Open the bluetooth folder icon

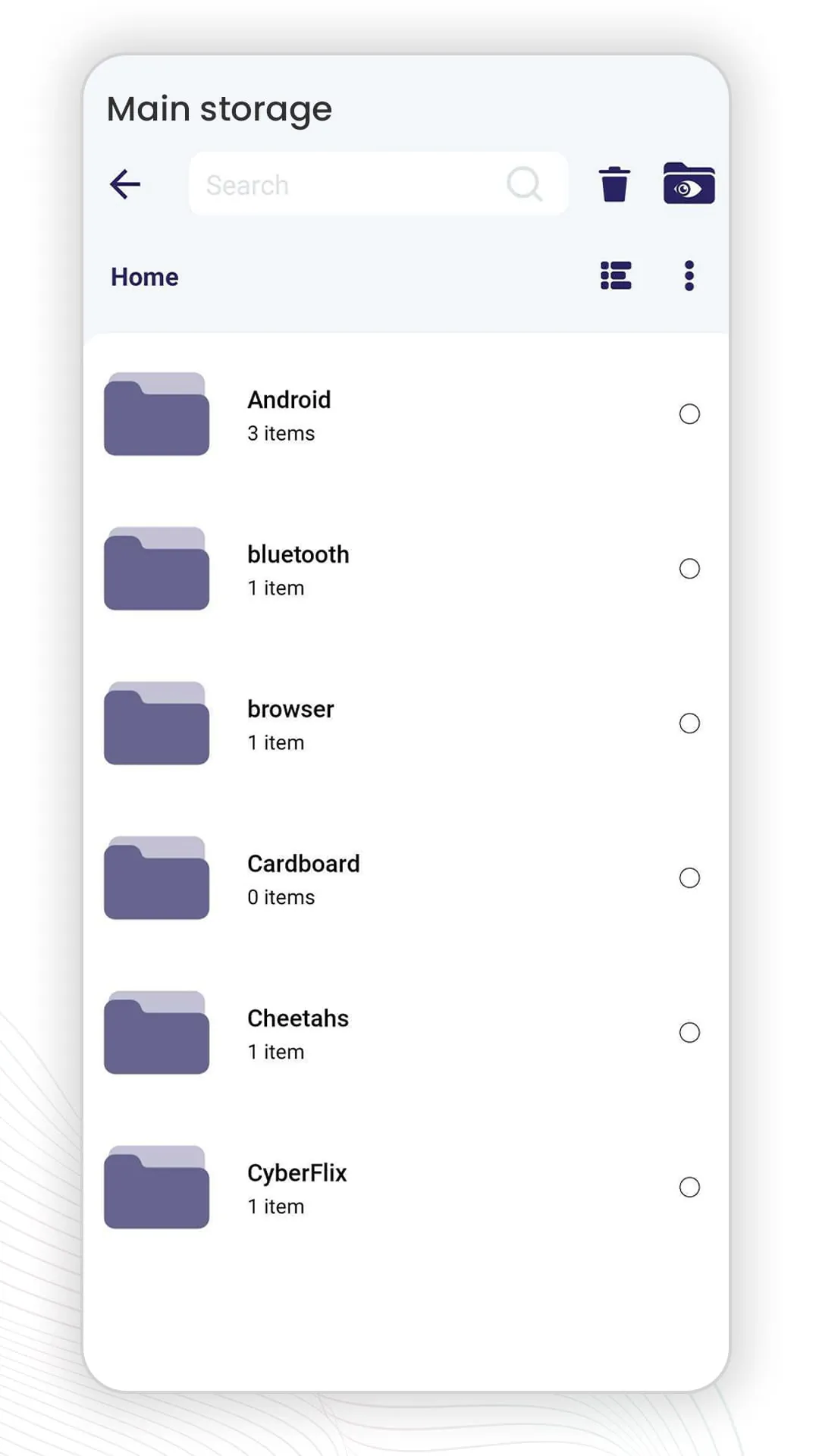tap(156, 570)
